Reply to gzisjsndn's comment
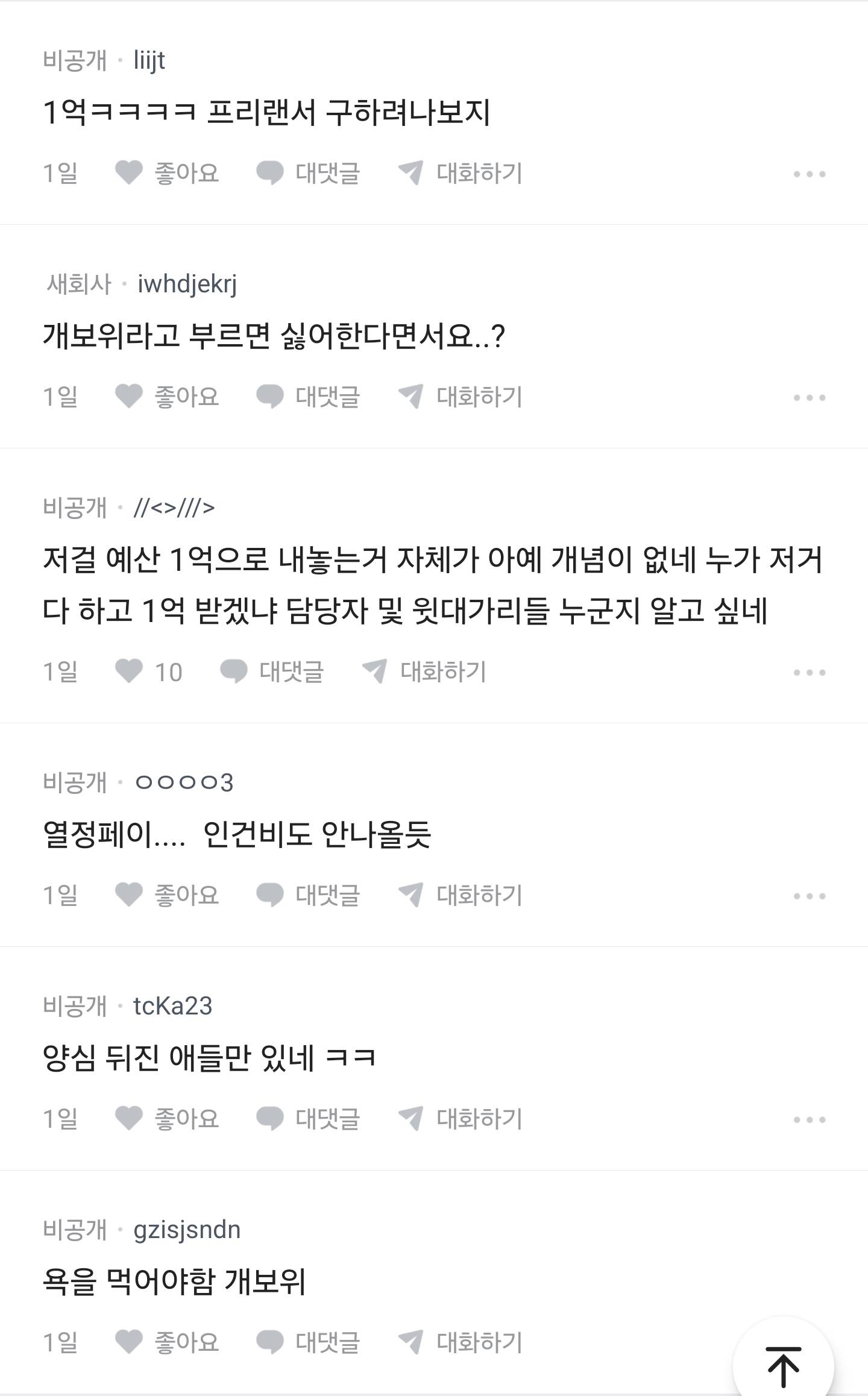The image size is (868, 1396). pyautogui.click(x=308, y=1343)
